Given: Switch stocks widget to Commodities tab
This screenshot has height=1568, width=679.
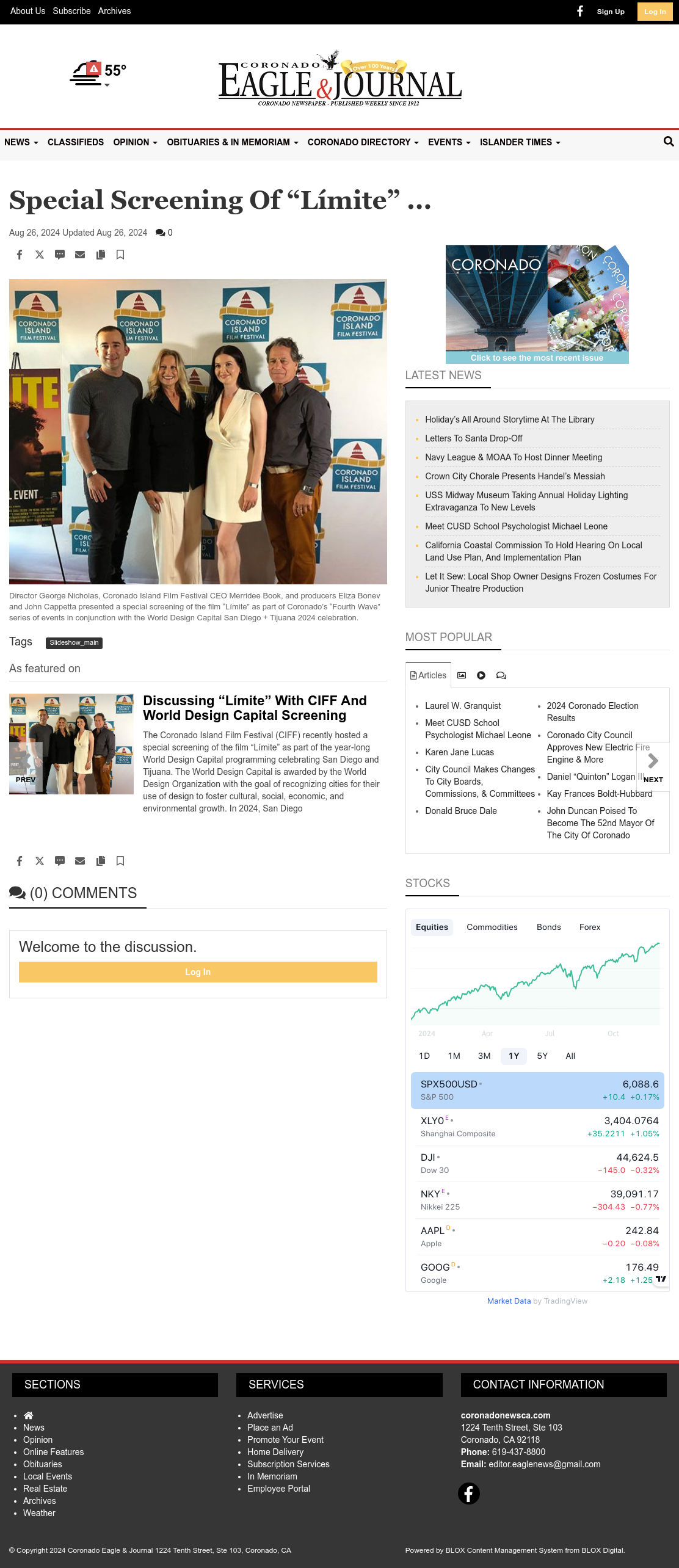Looking at the screenshot, I should [x=492, y=927].
